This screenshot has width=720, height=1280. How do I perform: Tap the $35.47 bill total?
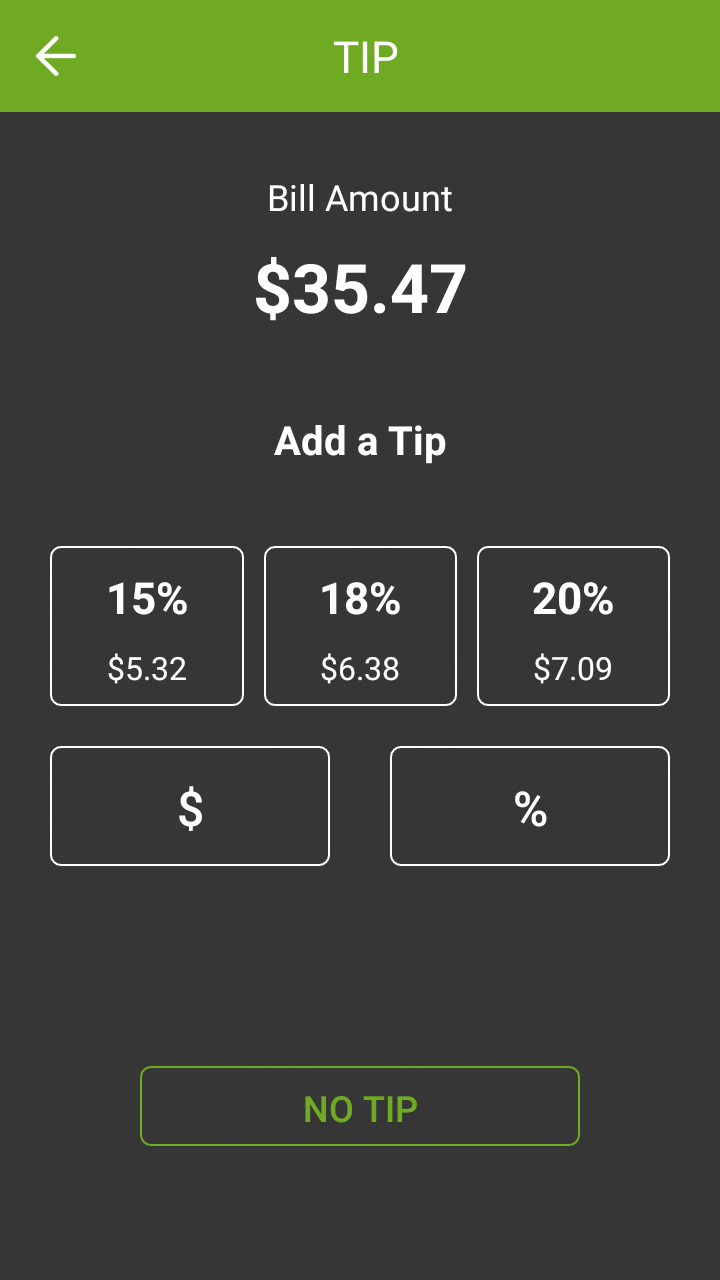(x=360, y=289)
